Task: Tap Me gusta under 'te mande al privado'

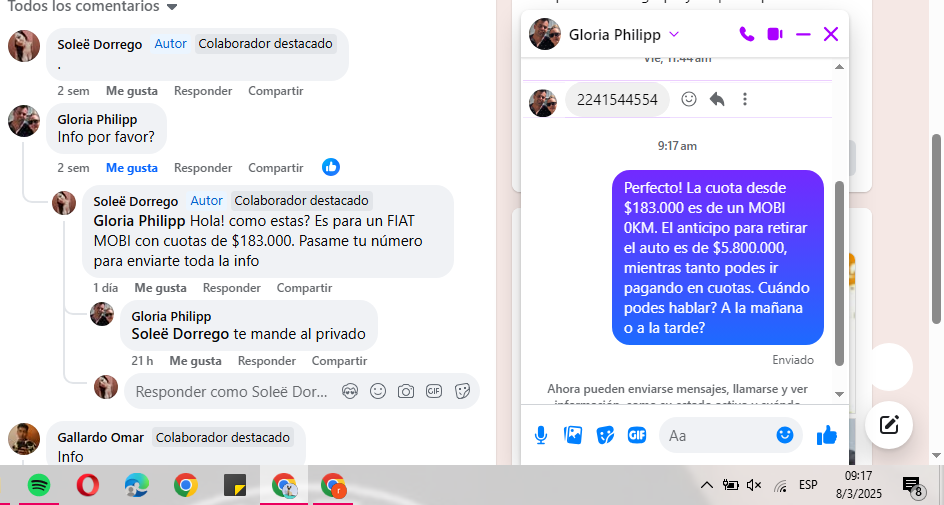Action: [x=195, y=361]
